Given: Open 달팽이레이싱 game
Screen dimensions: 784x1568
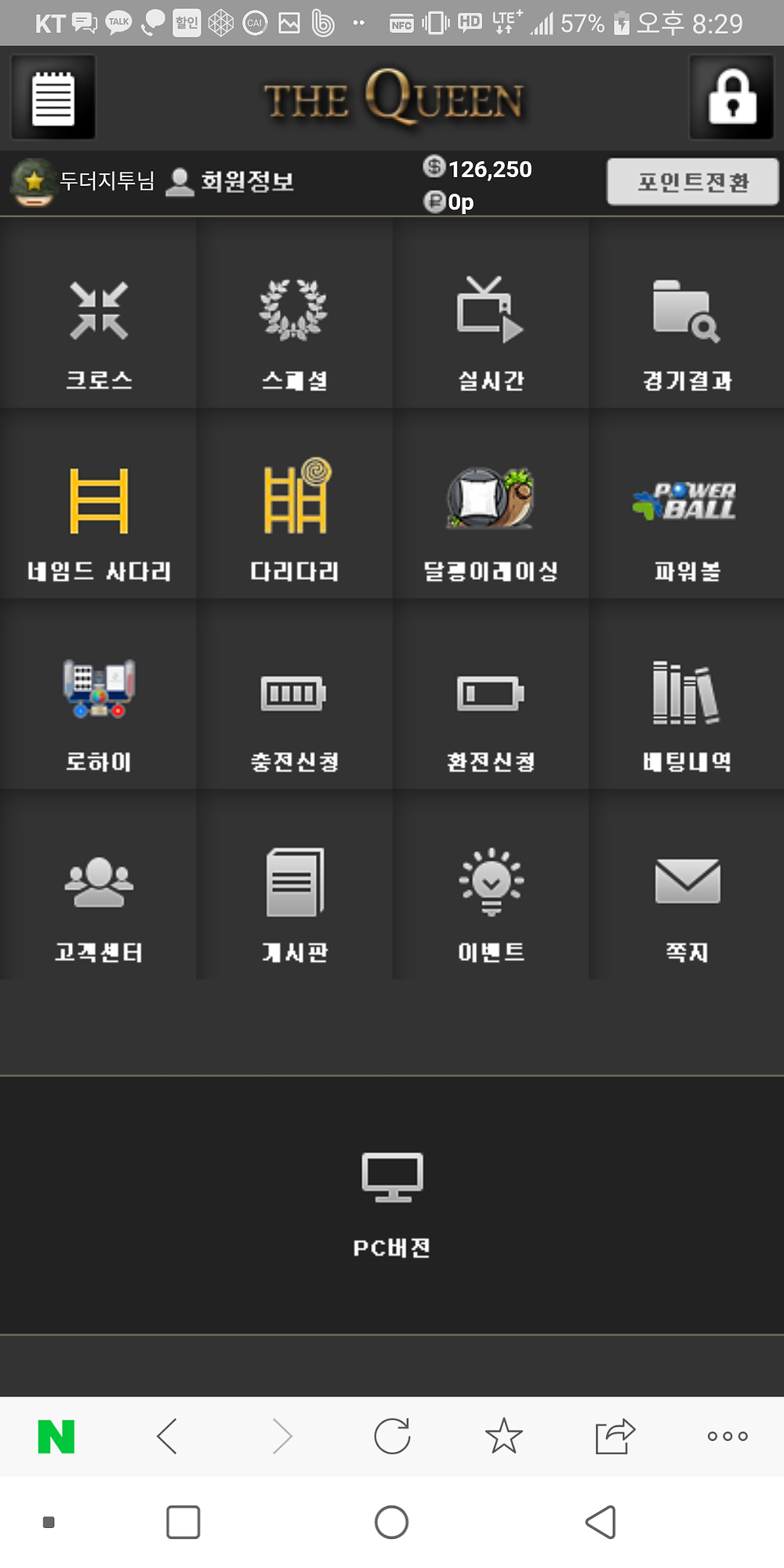Looking at the screenshot, I should (491, 521).
